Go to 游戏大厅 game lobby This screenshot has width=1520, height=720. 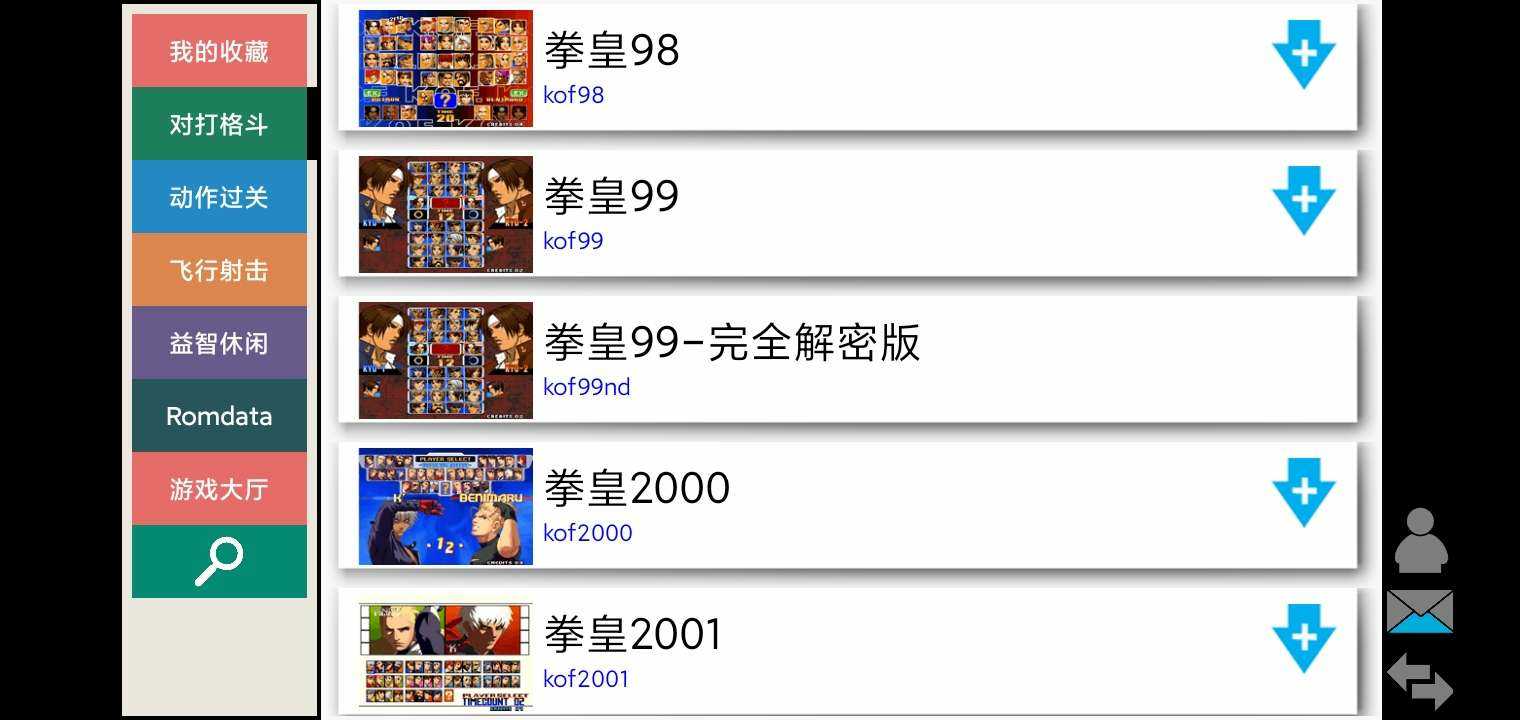(219, 489)
